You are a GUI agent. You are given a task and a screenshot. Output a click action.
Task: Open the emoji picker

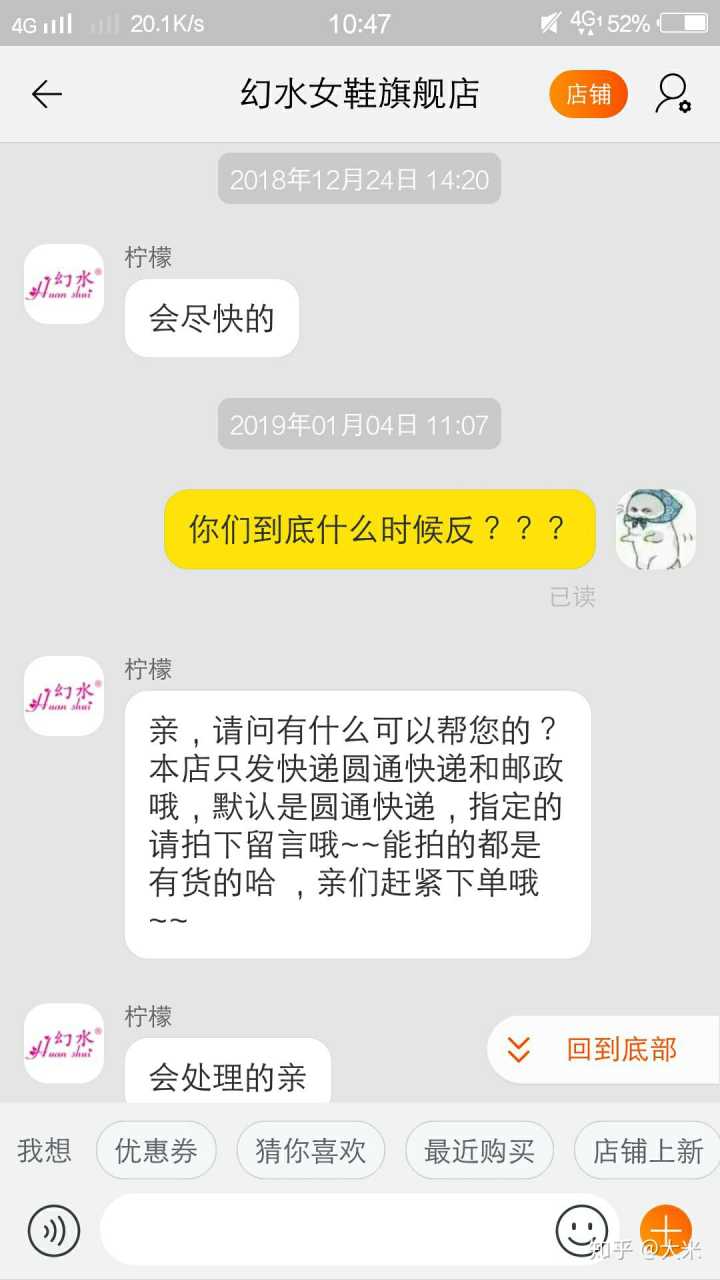click(581, 1231)
